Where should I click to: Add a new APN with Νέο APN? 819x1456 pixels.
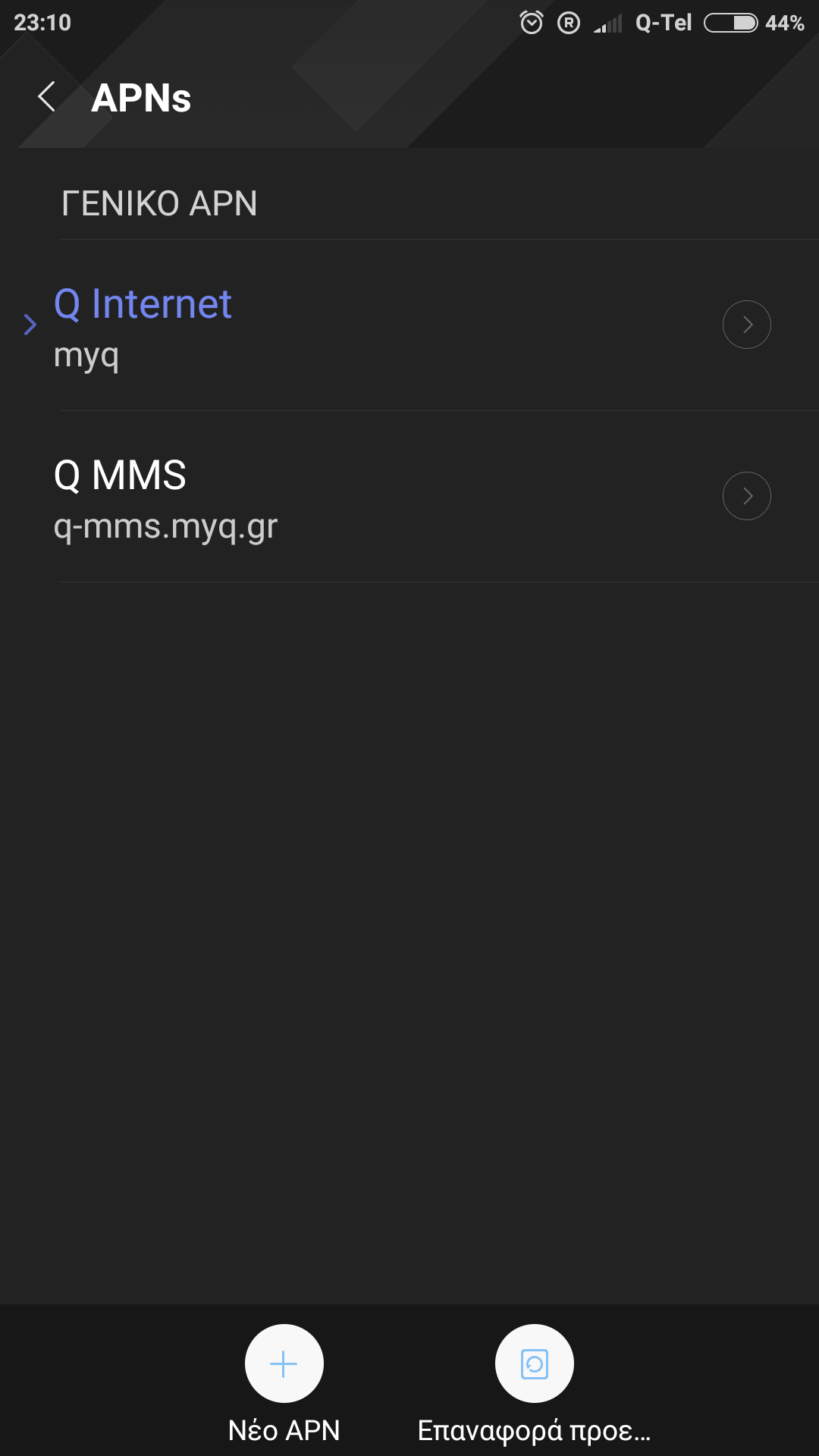point(284,1363)
